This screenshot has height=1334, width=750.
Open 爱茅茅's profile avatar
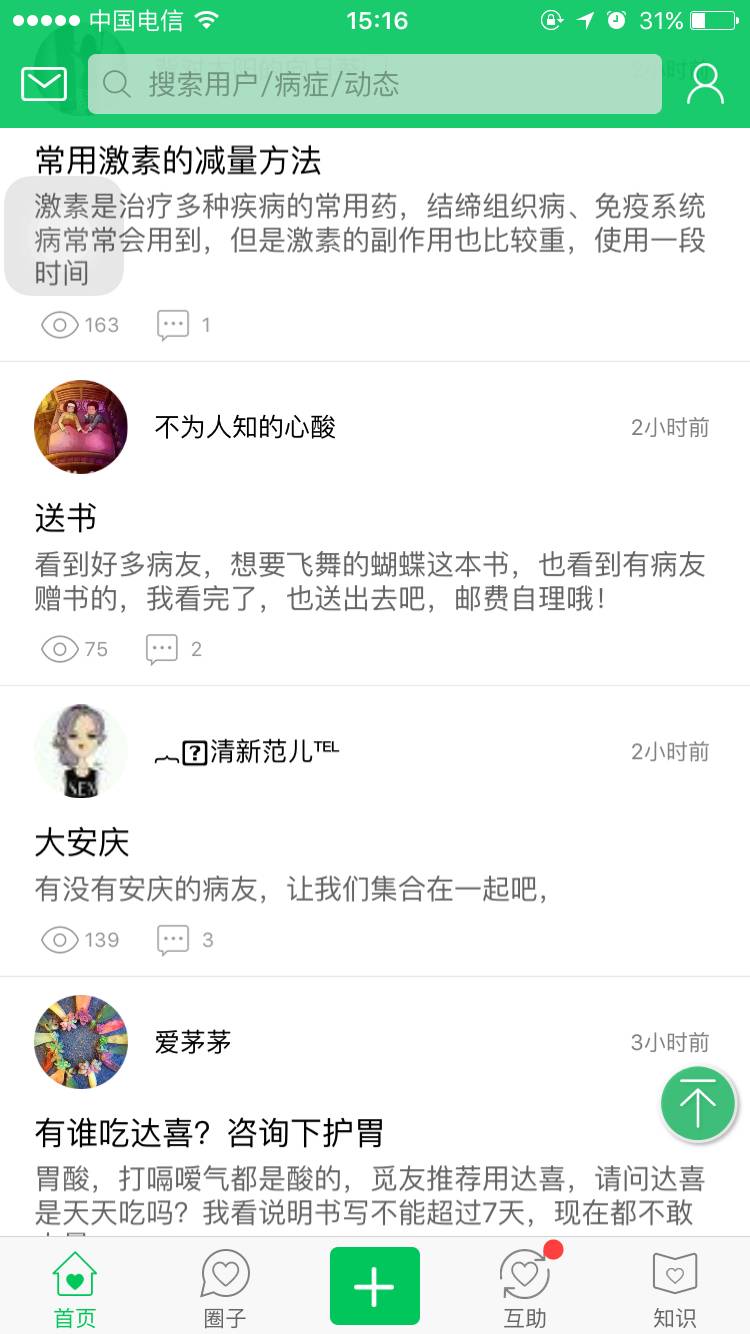pyautogui.click(x=81, y=1042)
